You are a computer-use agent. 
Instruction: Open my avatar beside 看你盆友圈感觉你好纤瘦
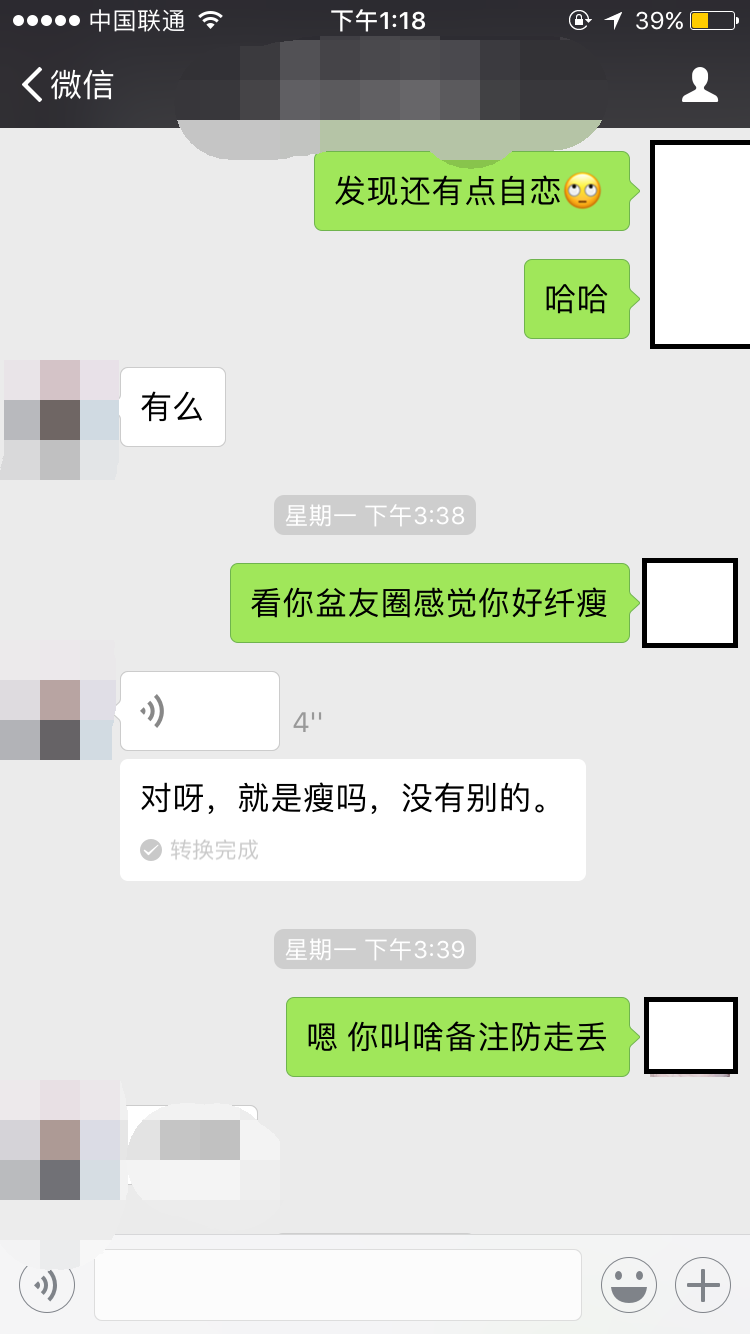tap(690, 603)
